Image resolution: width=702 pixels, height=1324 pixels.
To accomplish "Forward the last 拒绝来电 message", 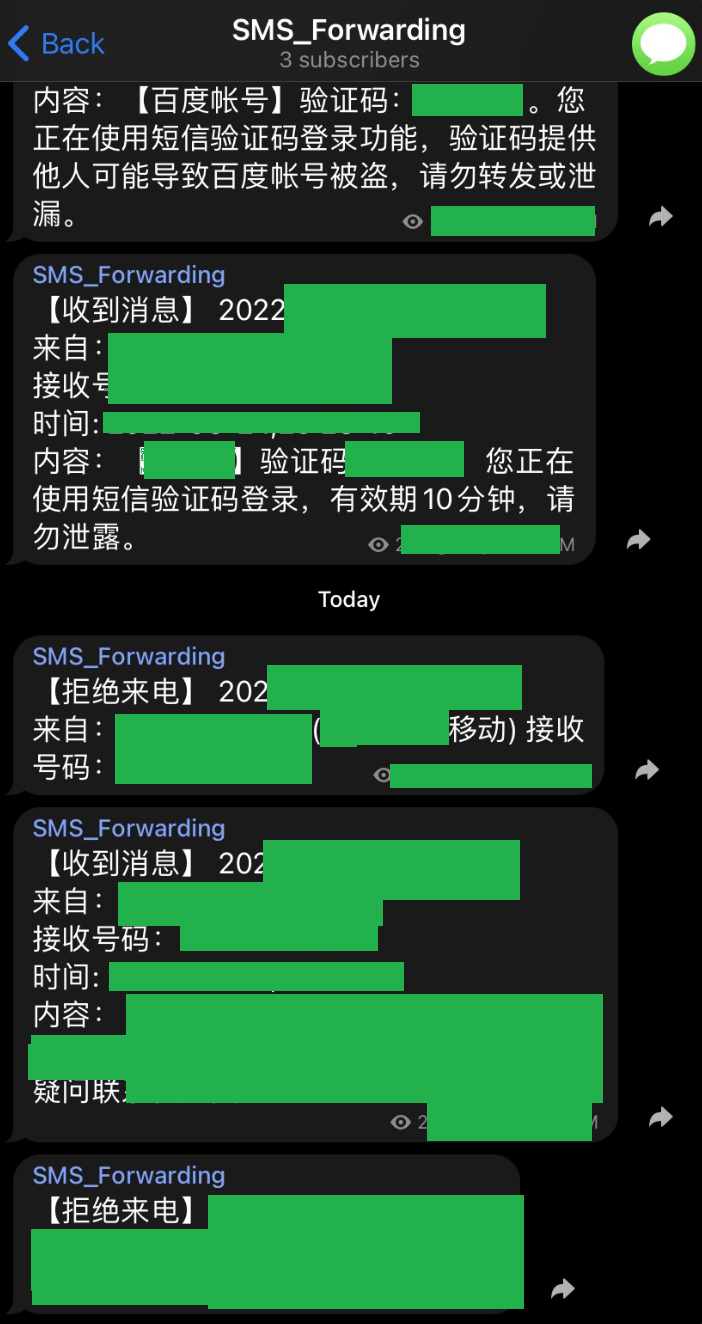I will [562, 1288].
